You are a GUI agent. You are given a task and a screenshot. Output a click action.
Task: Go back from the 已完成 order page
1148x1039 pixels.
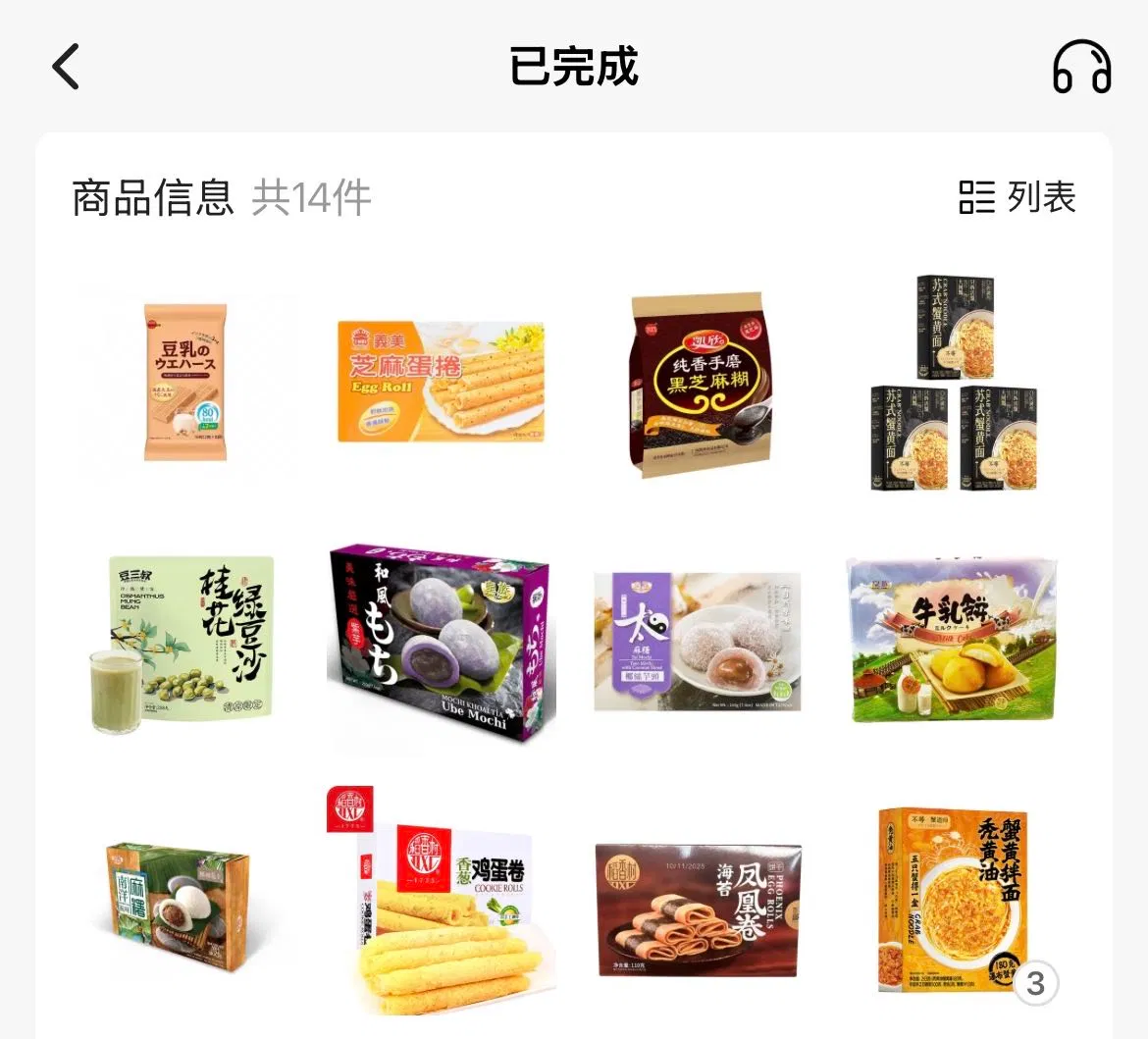coord(66,68)
